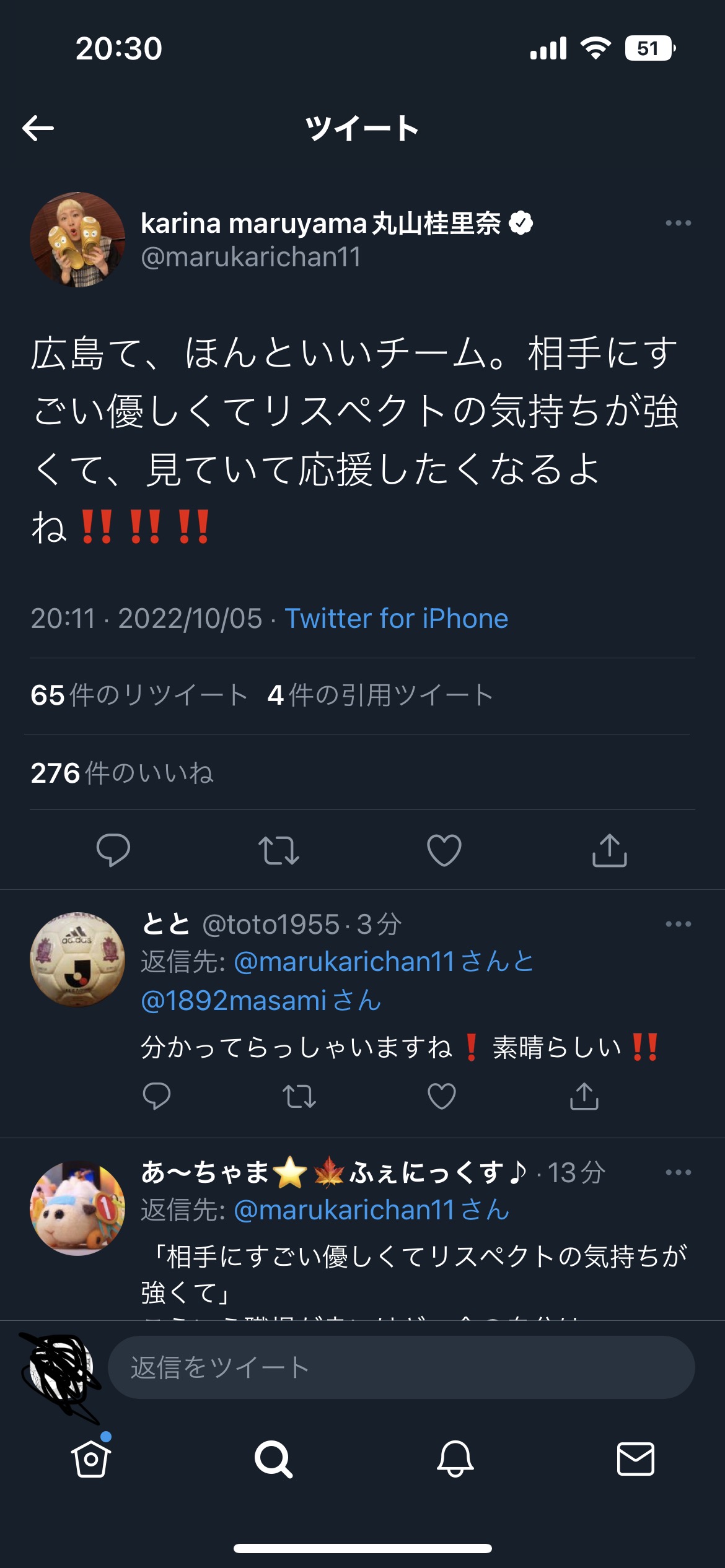725x1568 pixels.
Task: Open overflow menu on とと's reply
Action: click(678, 924)
